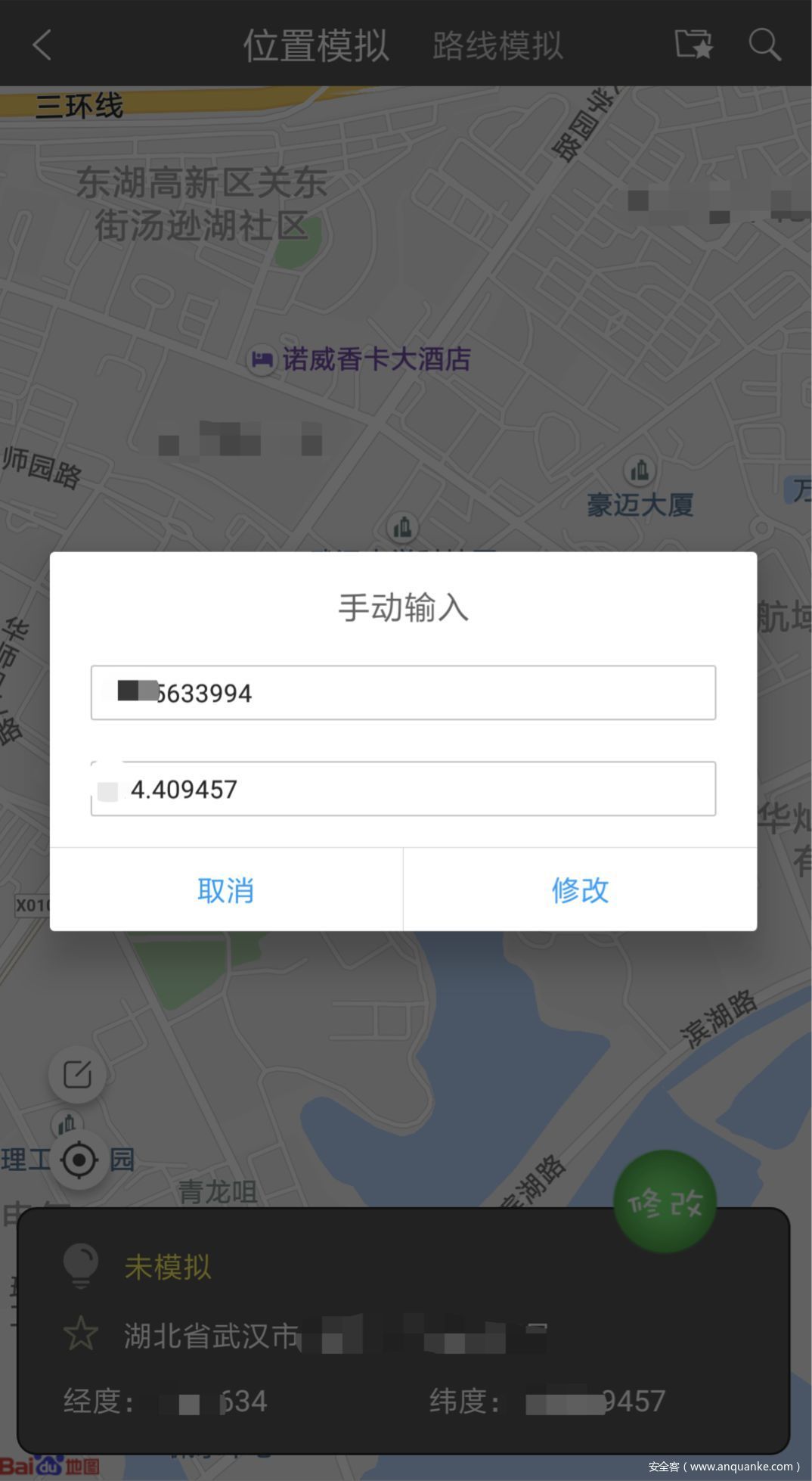Open the starred favorites folder
This screenshot has width=812, height=1481.
693,44
